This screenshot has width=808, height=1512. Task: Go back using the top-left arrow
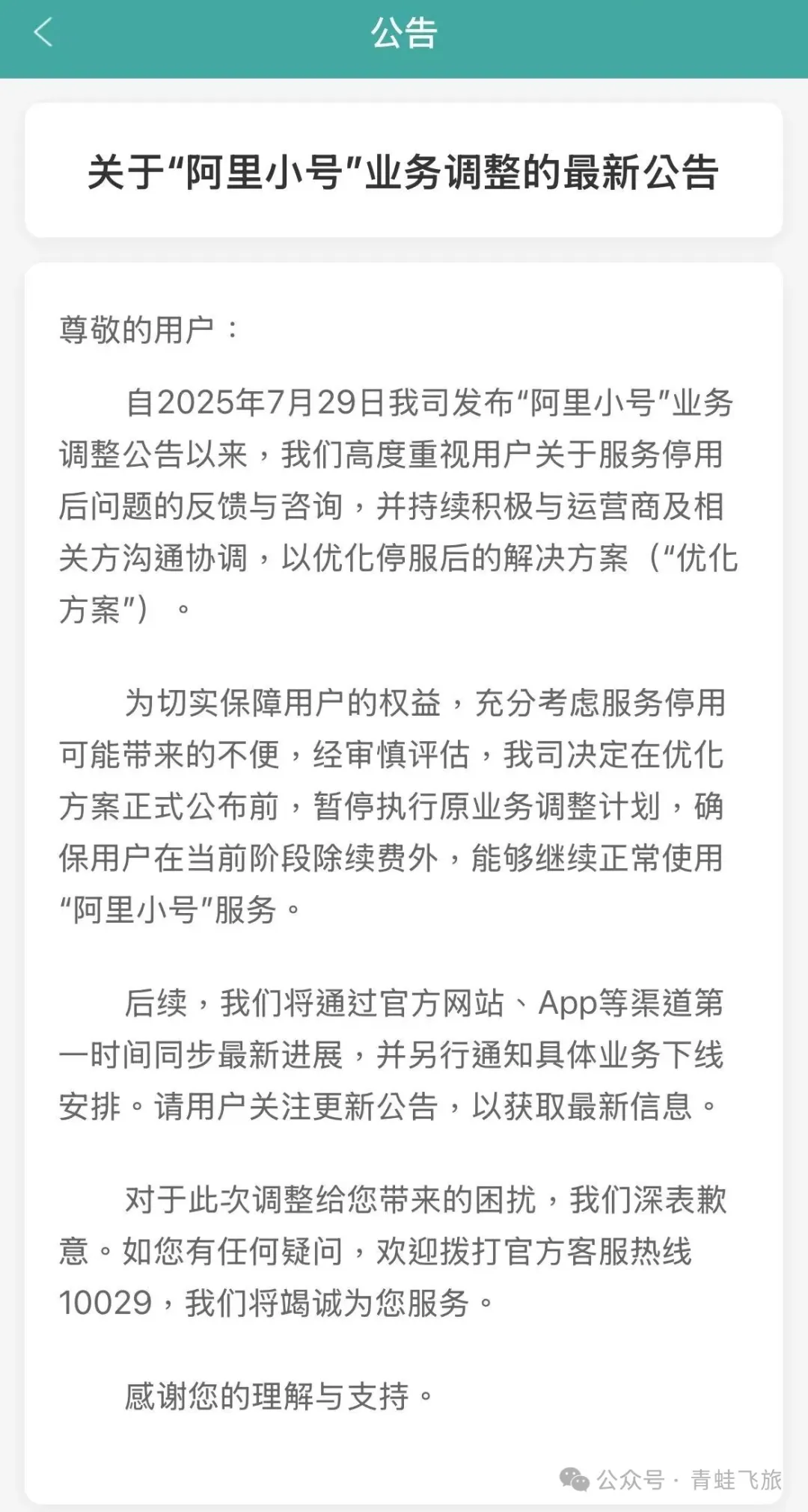click(x=43, y=32)
